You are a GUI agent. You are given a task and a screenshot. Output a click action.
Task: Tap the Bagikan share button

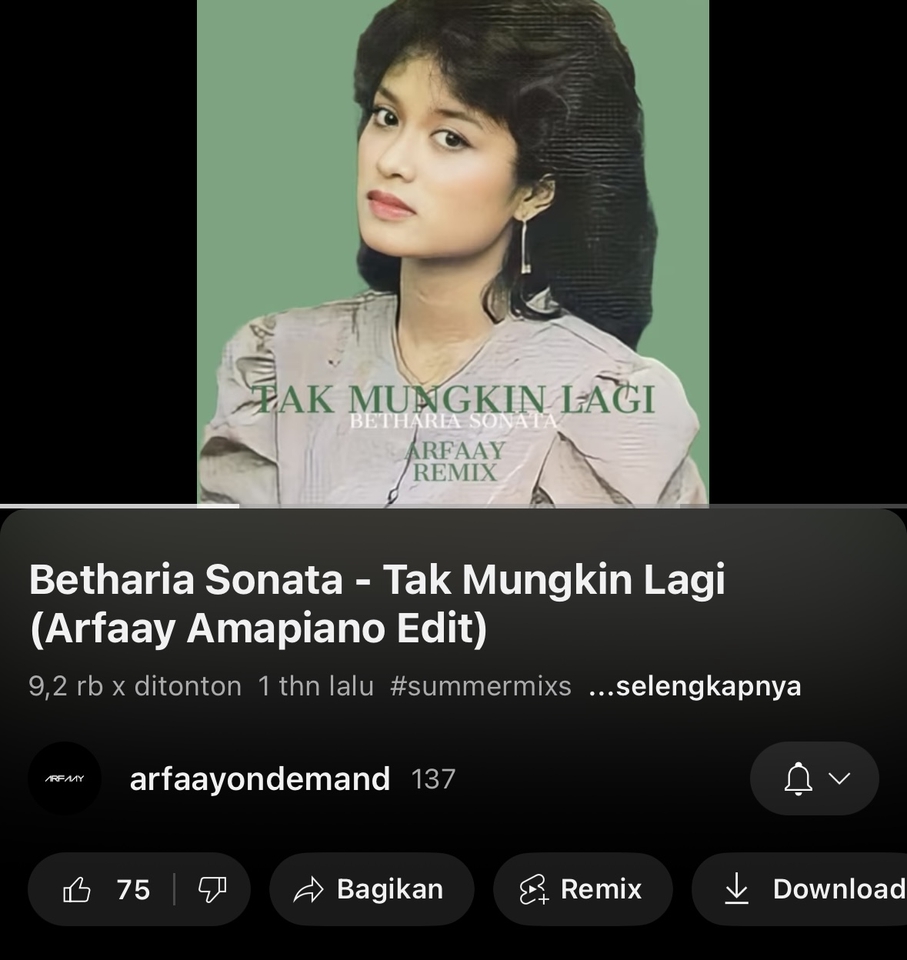coord(371,889)
